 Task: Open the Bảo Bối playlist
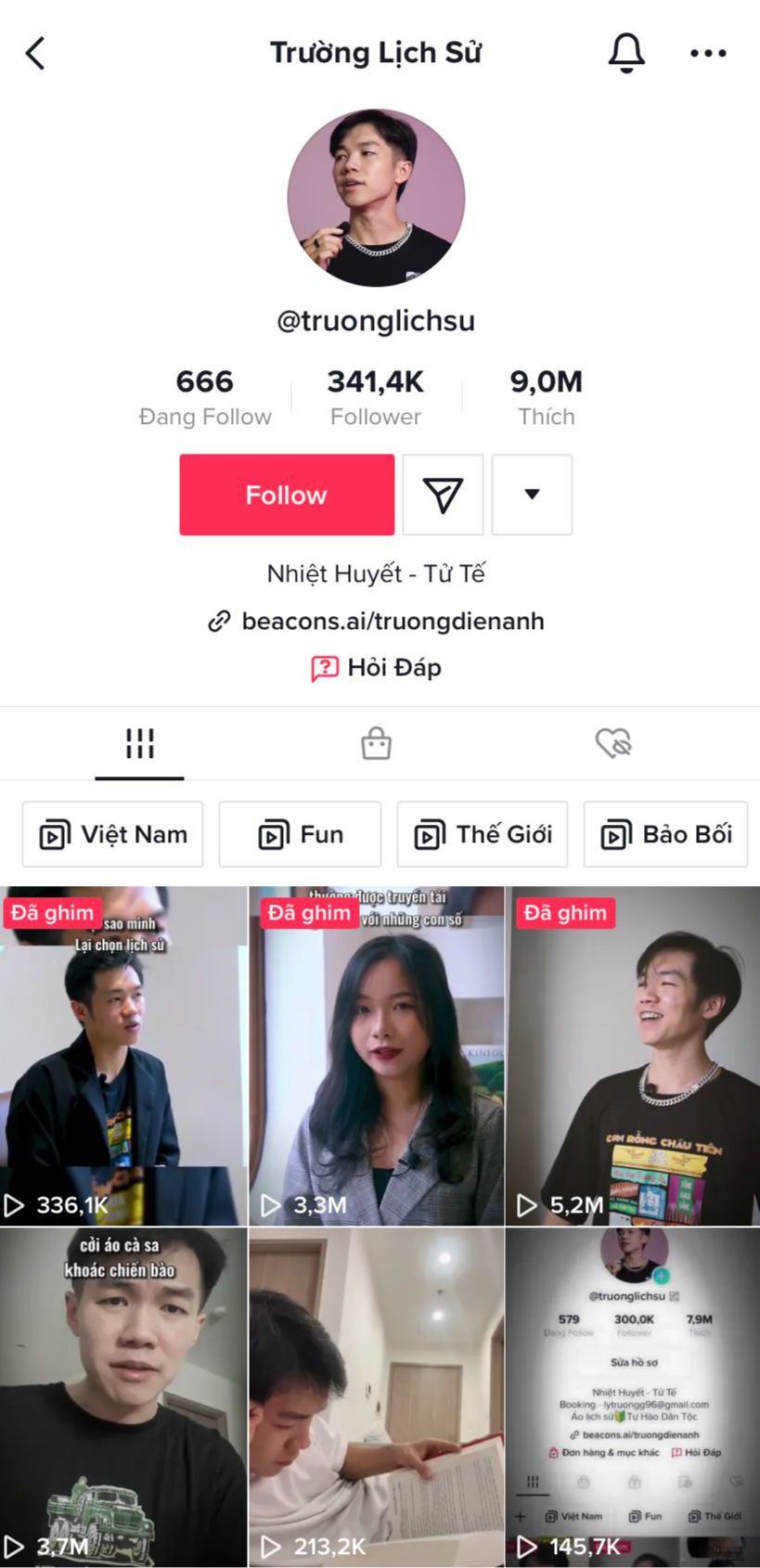point(664,834)
